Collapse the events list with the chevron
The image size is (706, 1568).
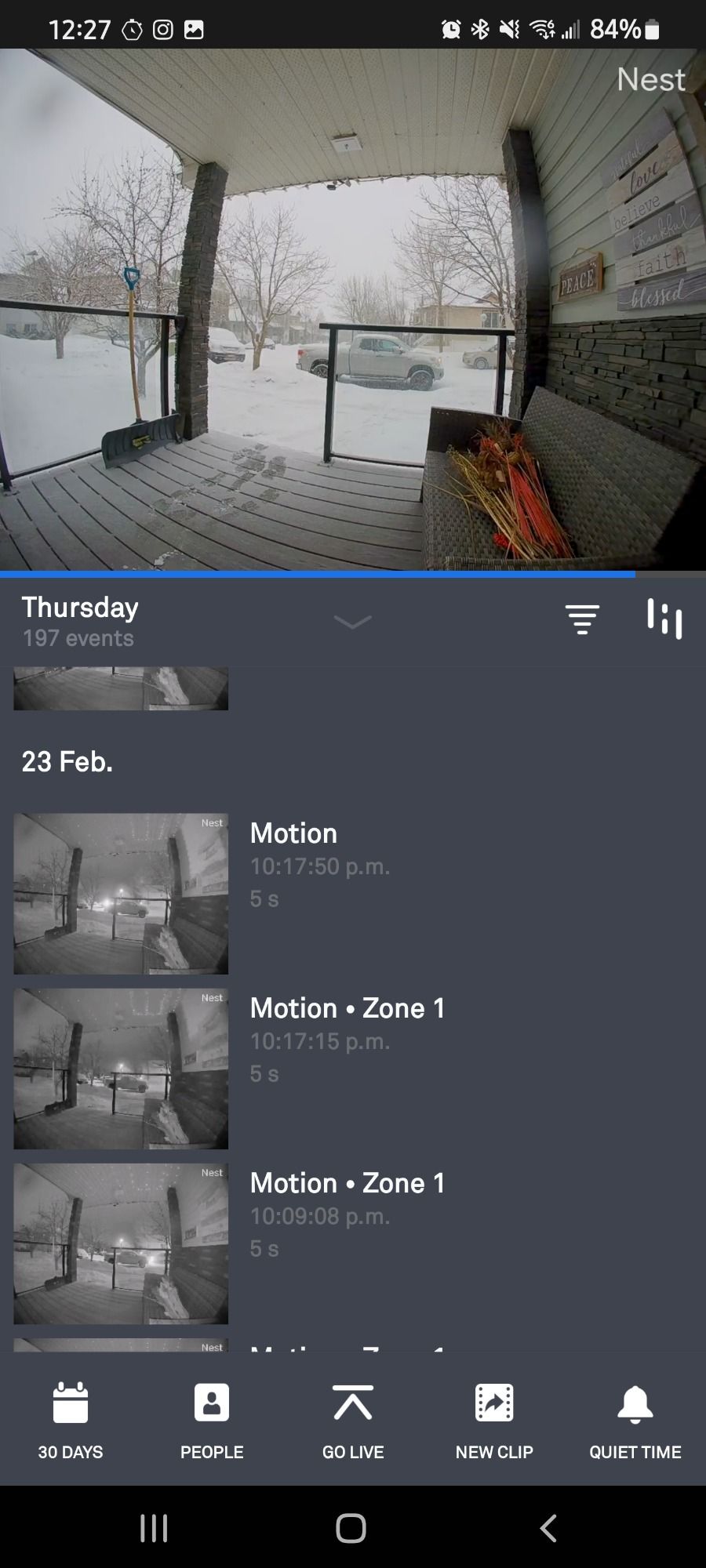click(352, 622)
